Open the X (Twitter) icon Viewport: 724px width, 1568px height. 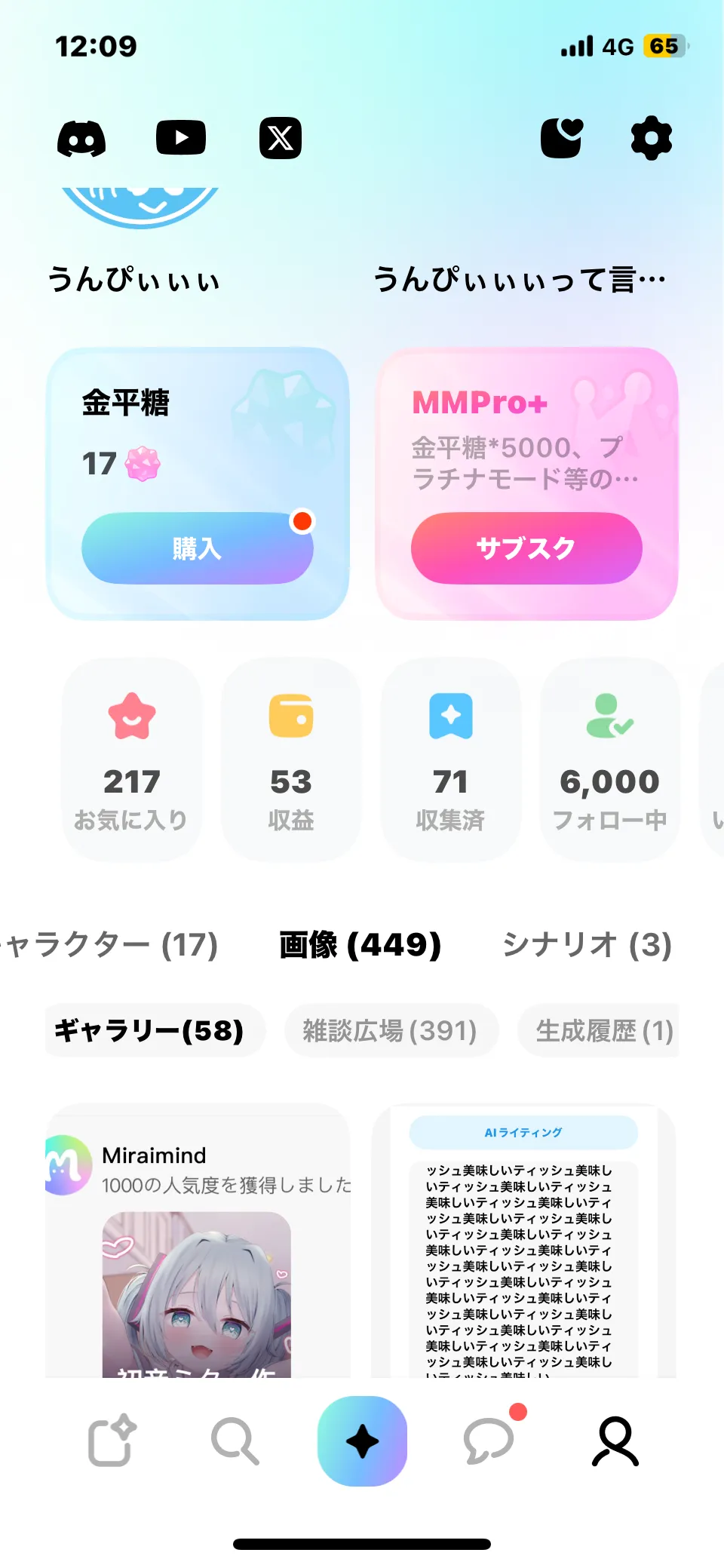point(281,138)
